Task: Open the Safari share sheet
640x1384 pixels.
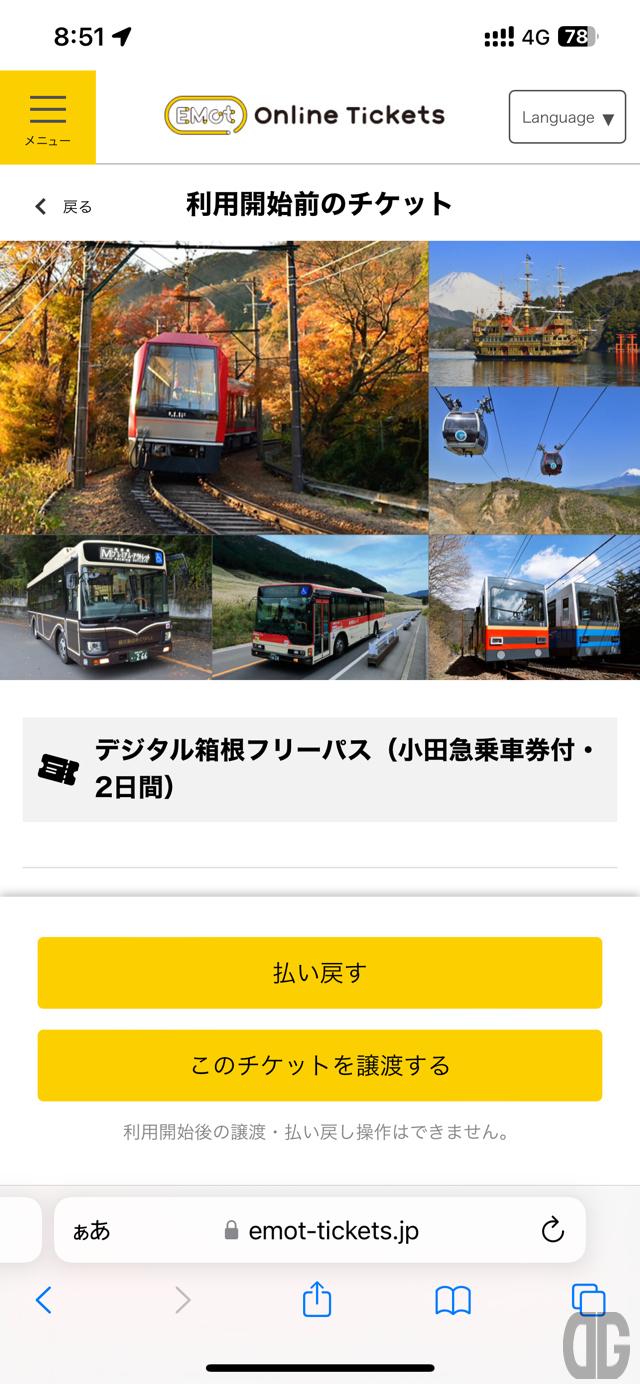Action: click(x=317, y=1300)
